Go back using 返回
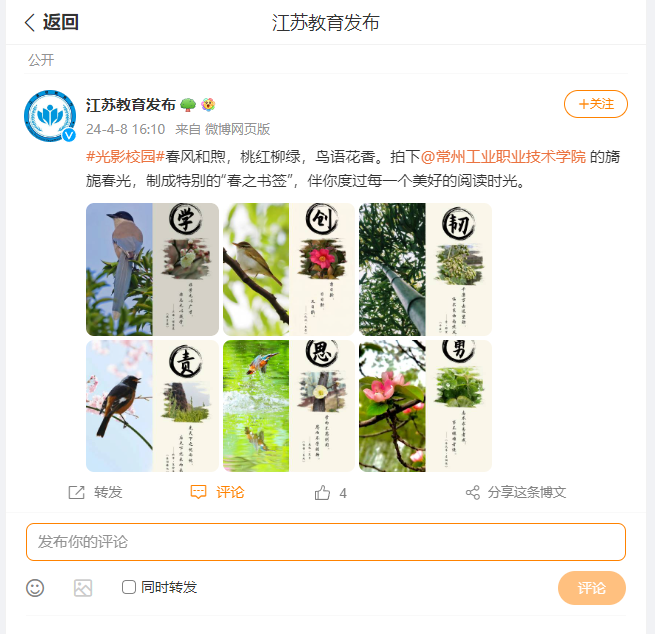Viewport: 655px width, 634px height. coord(51,22)
